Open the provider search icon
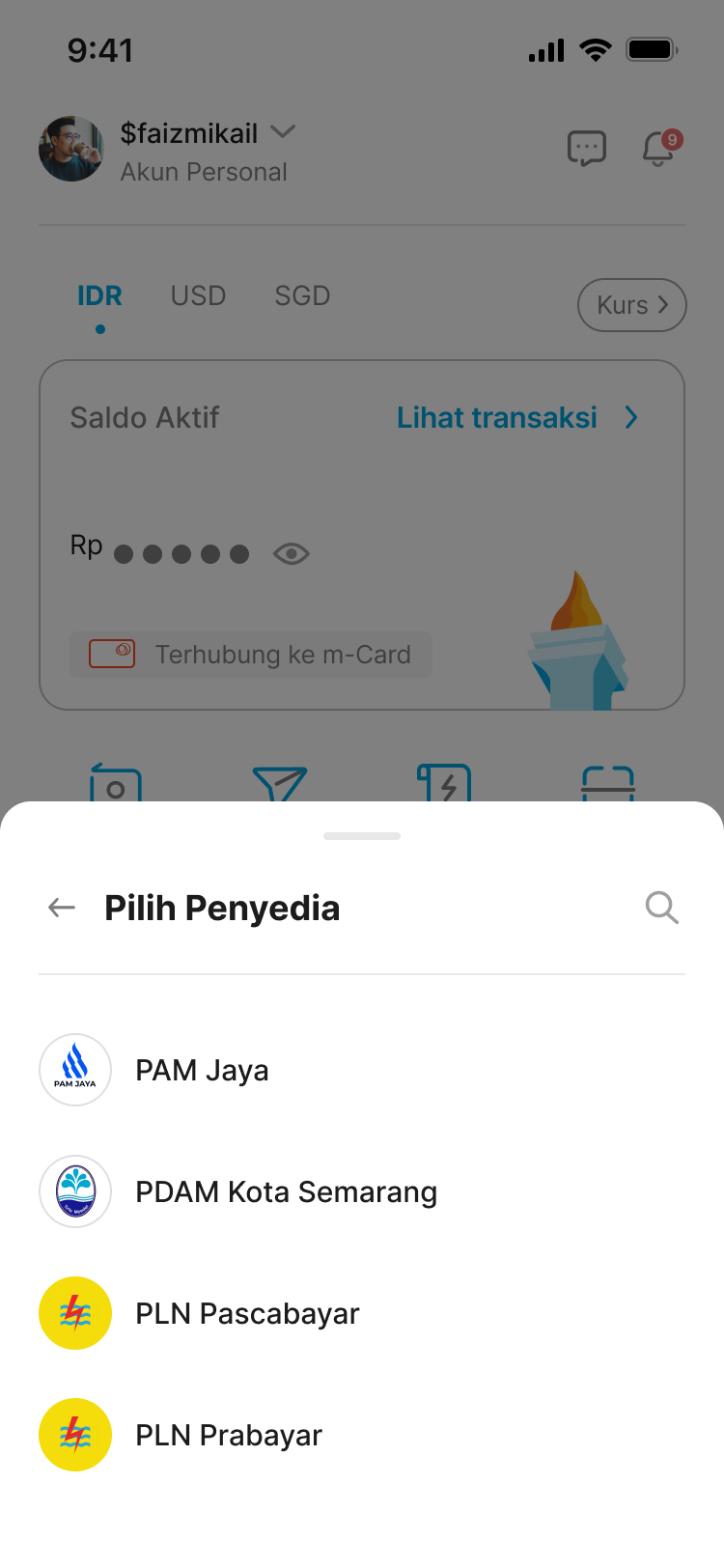Viewport: 724px width, 1568px height. (661, 908)
